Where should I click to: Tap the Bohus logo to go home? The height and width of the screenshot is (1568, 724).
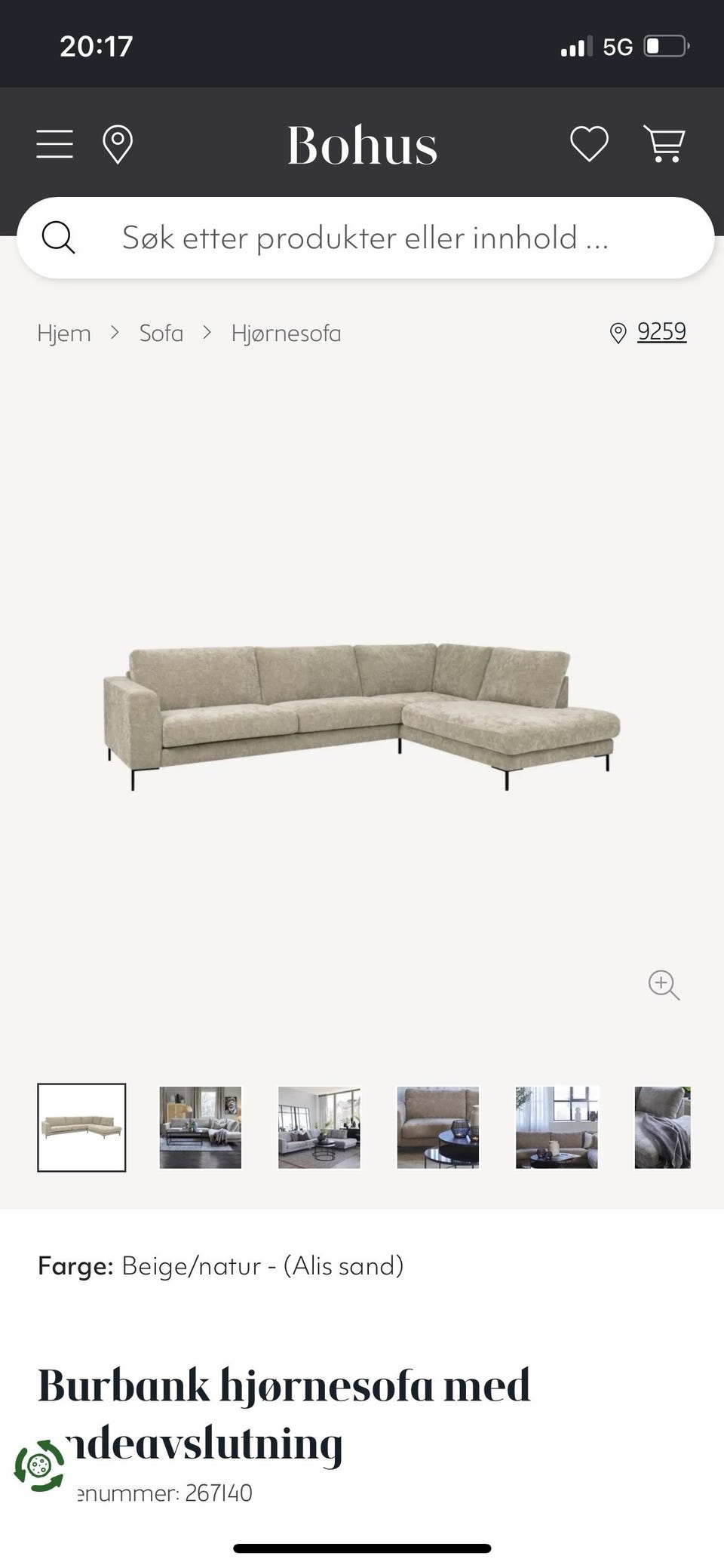[362, 145]
